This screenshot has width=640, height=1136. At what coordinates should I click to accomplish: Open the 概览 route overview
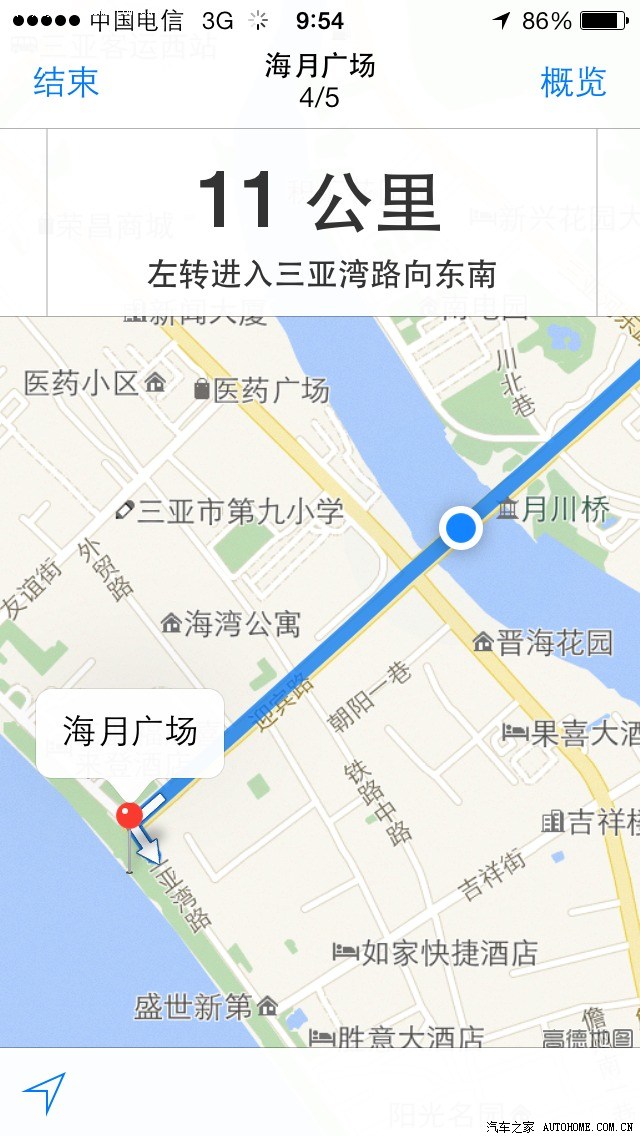click(573, 82)
